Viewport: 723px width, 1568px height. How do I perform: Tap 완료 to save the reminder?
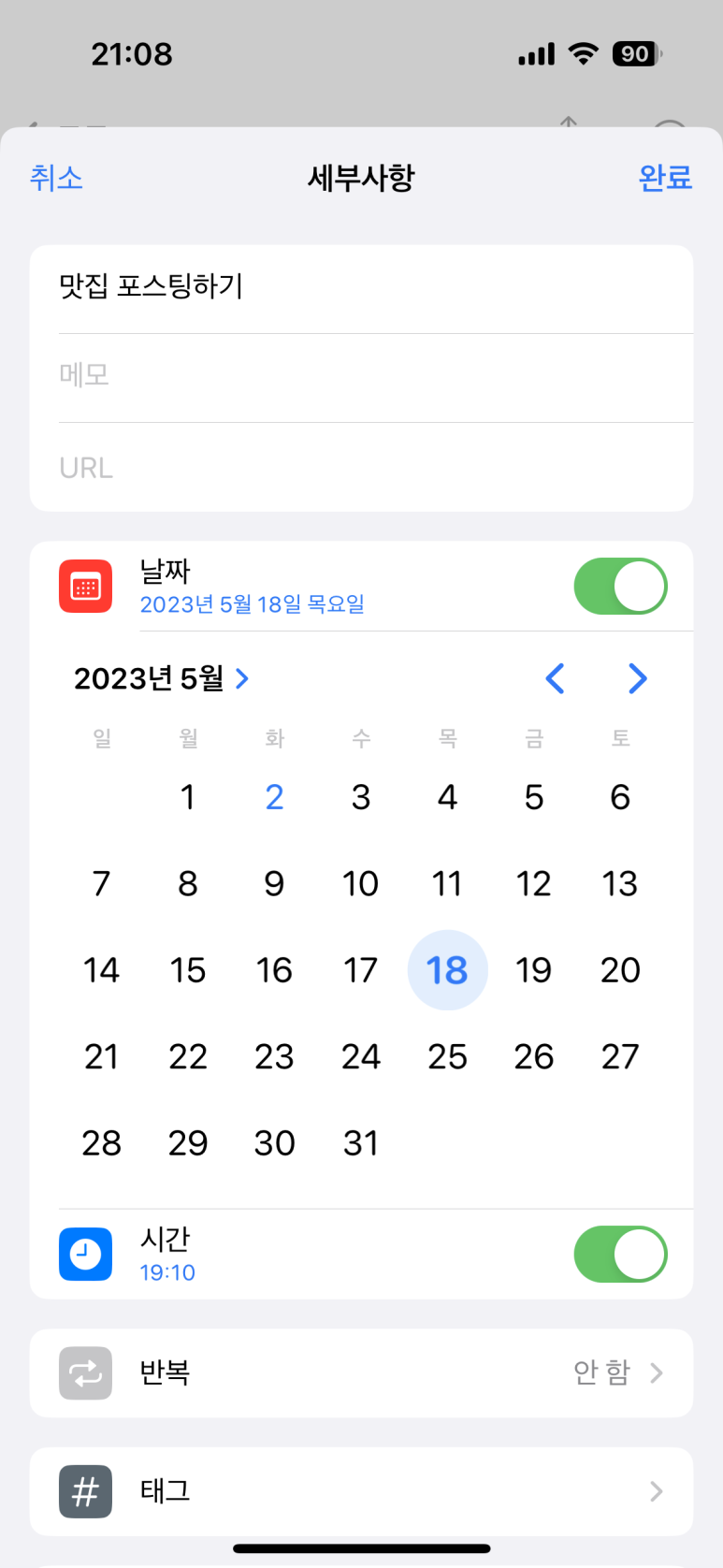pos(664,178)
